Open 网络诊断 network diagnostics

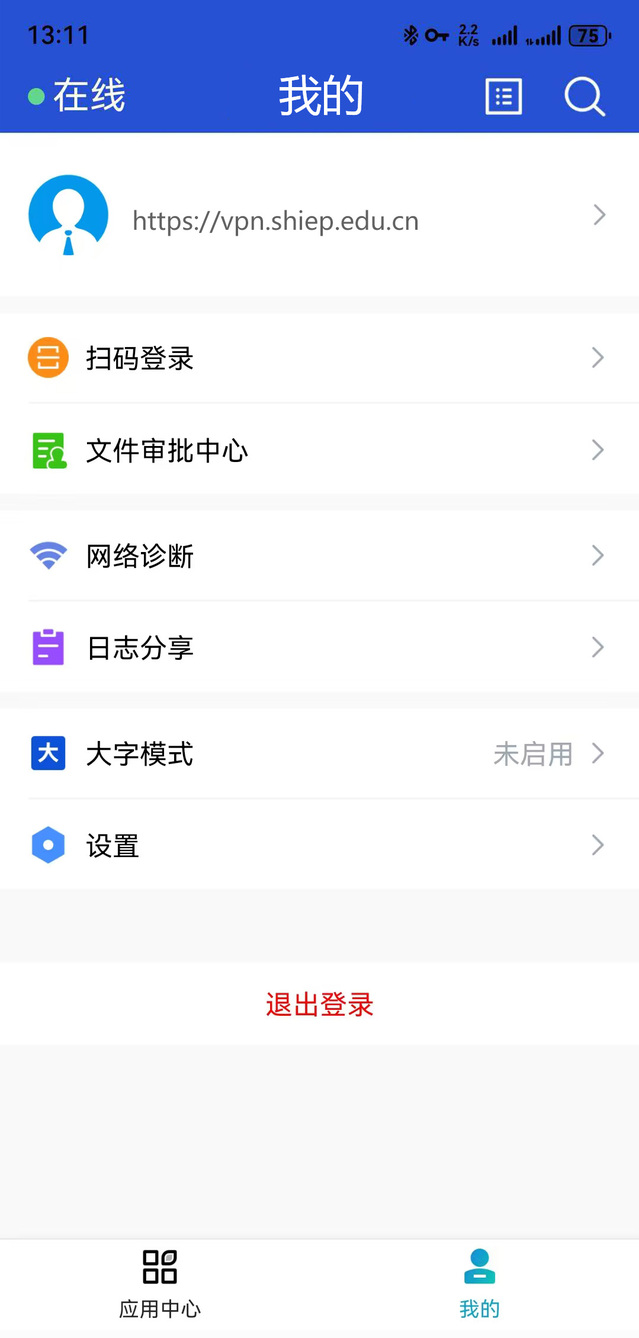tap(319, 556)
